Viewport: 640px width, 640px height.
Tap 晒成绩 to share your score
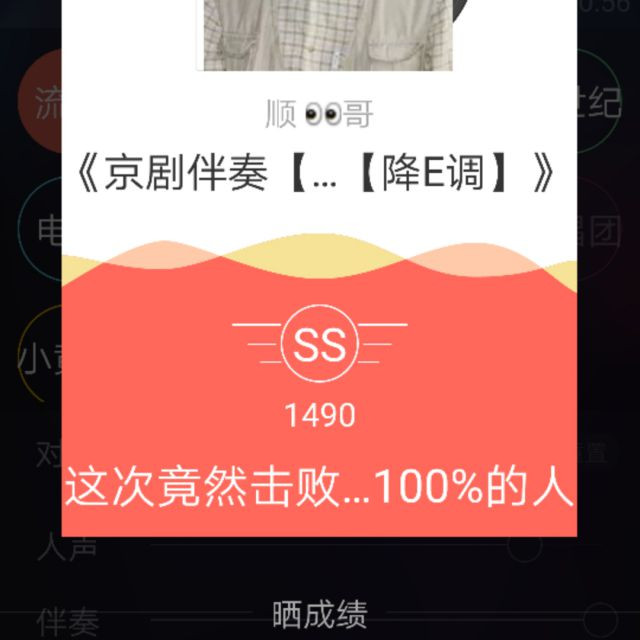coord(320,613)
